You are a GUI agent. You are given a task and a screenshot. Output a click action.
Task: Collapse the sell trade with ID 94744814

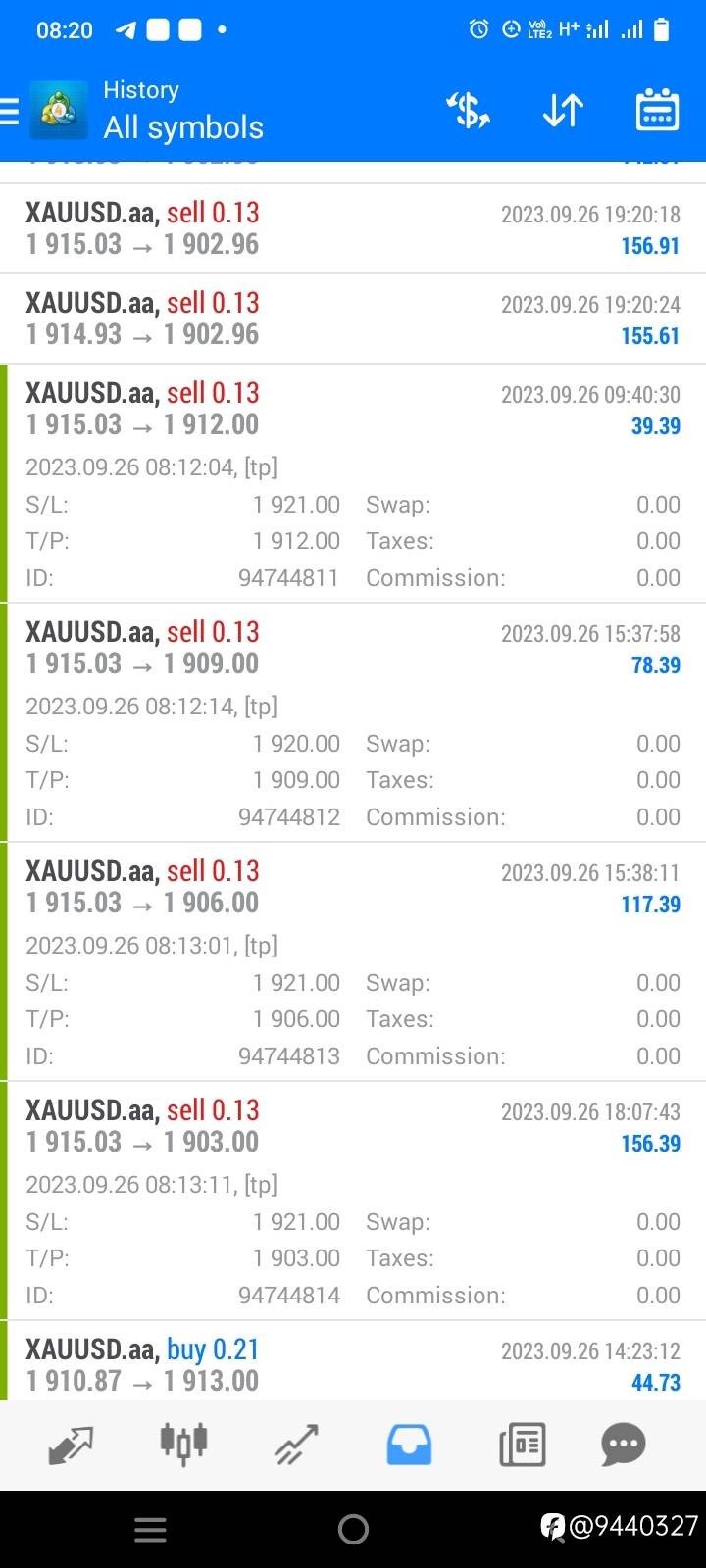[x=353, y=1200]
